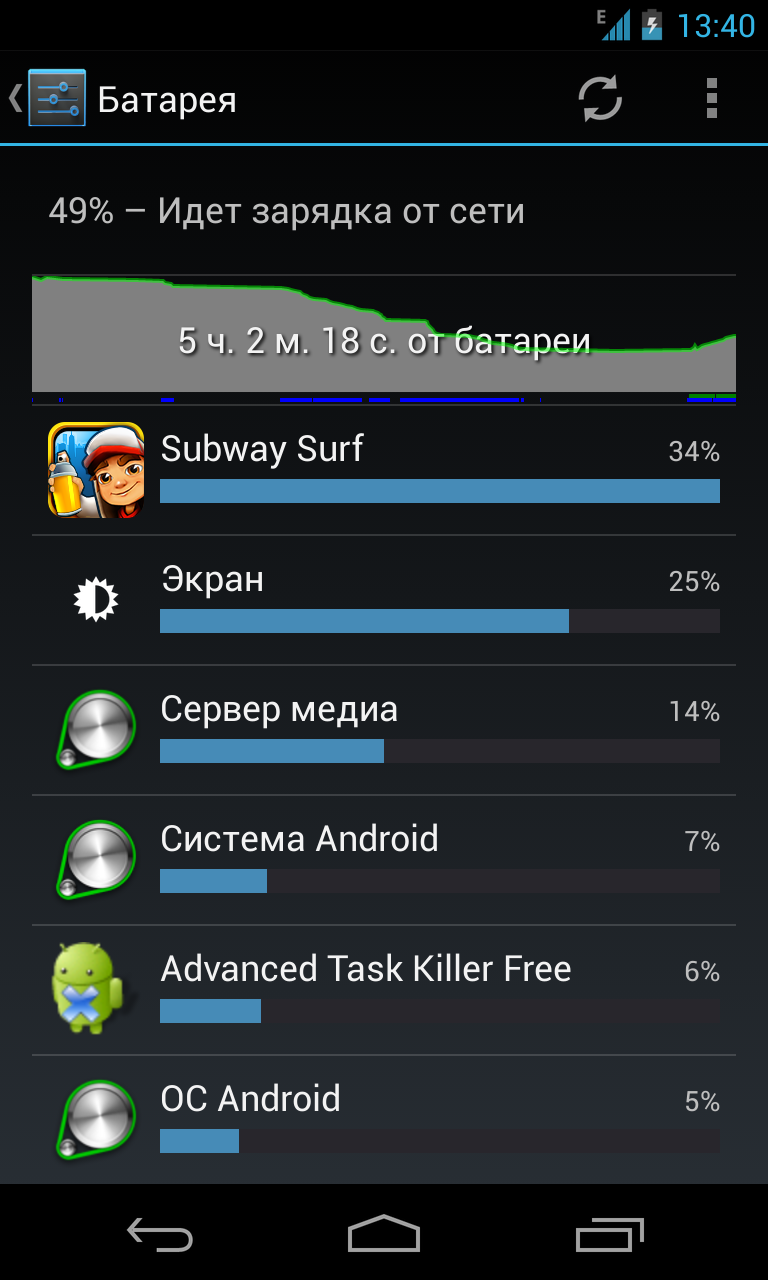Go back via the Батарея header icon
The width and height of the screenshot is (768, 1280).
point(48,98)
